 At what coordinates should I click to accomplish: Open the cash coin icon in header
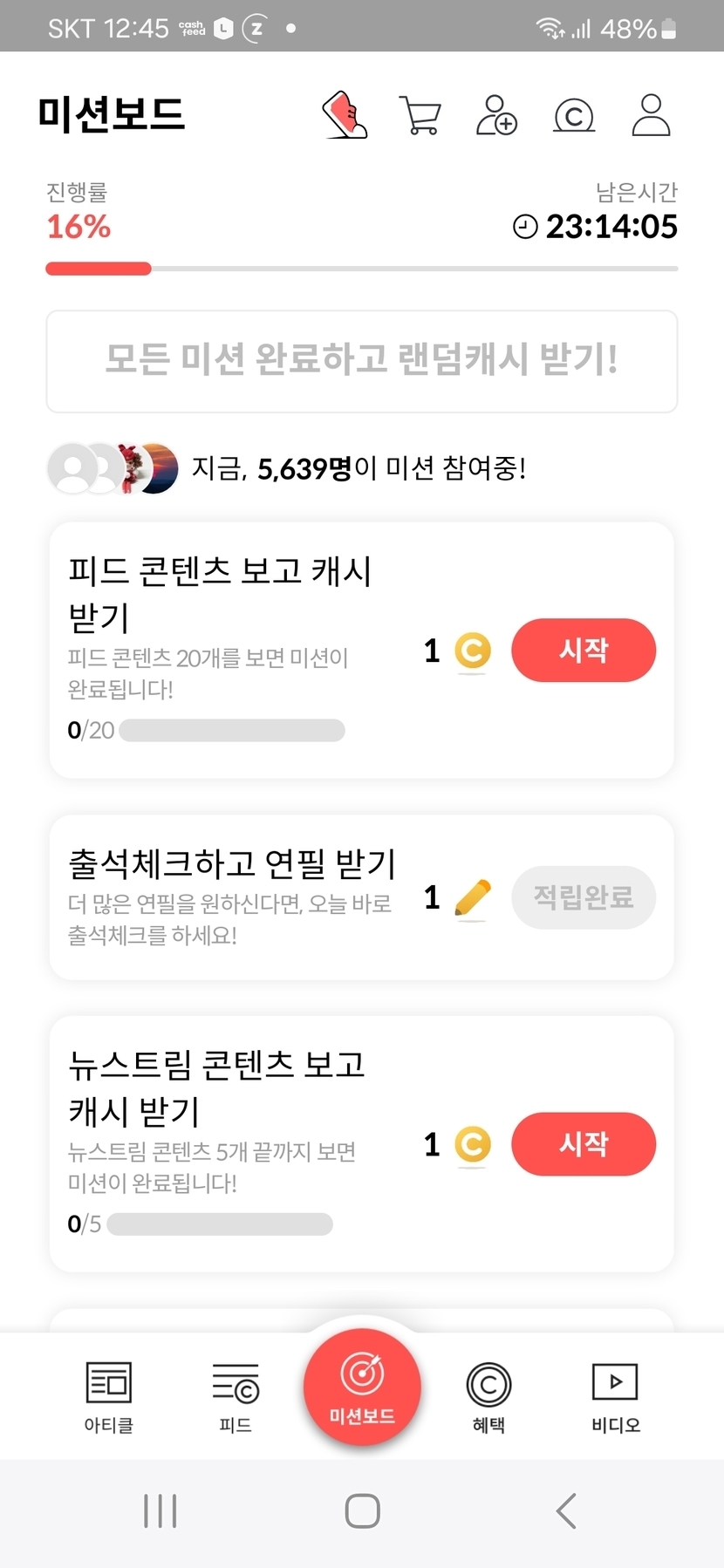[574, 115]
